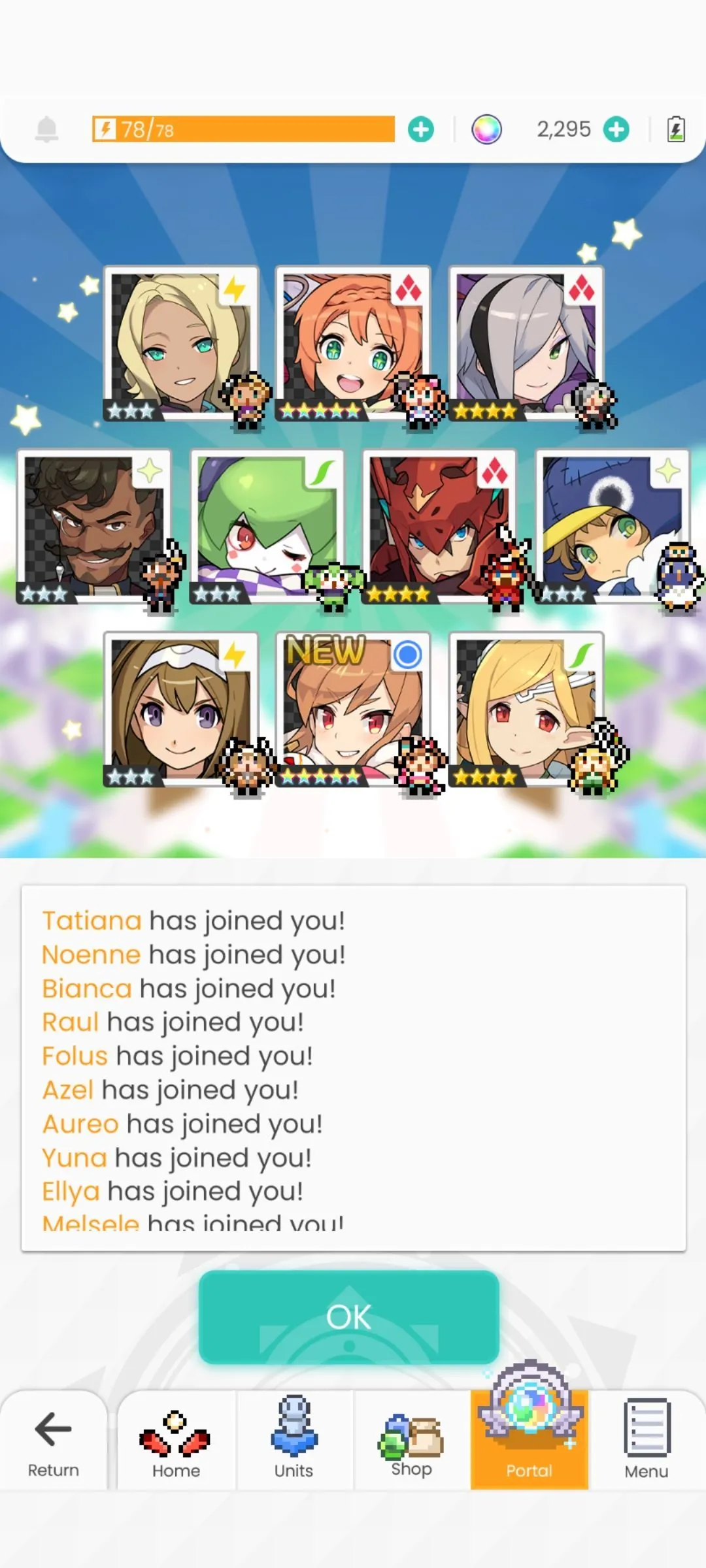Open the Units tab
Screen dimensions: 706x1568
(294, 1441)
